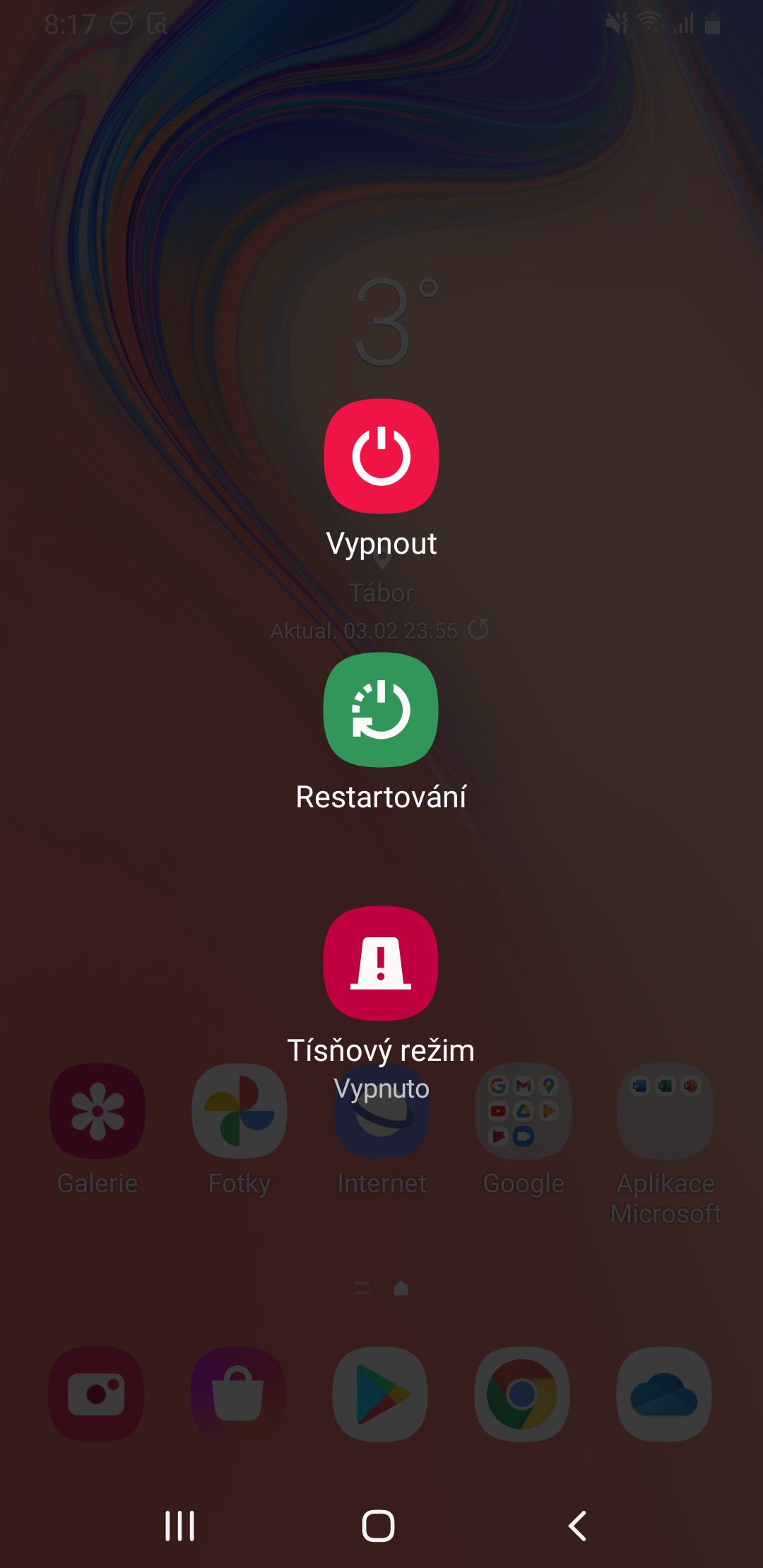Go back with the navigation bar arrow
The width and height of the screenshot is (763, 1568).
(x=577, y=1526)
